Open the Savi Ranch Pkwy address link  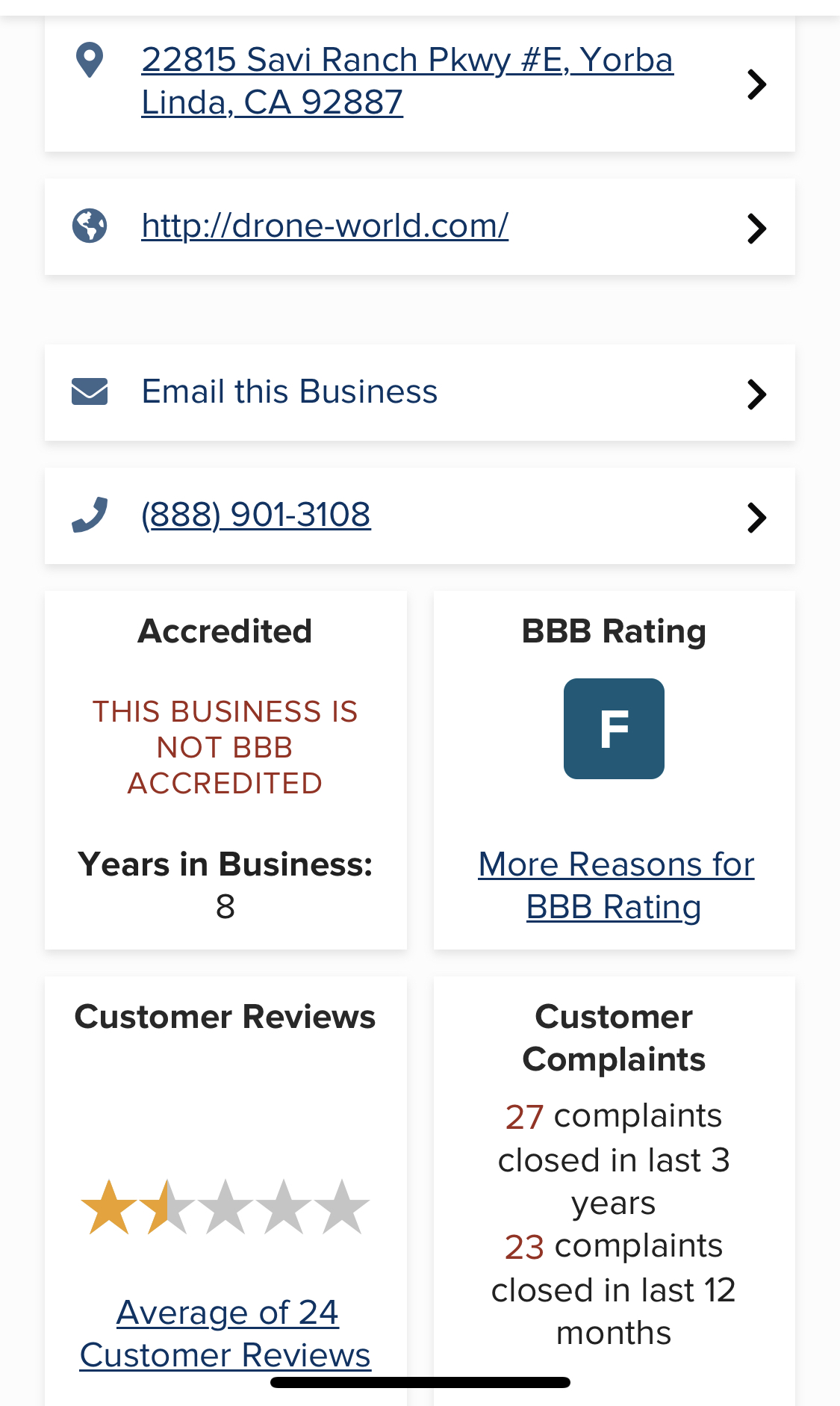point(407,81)
